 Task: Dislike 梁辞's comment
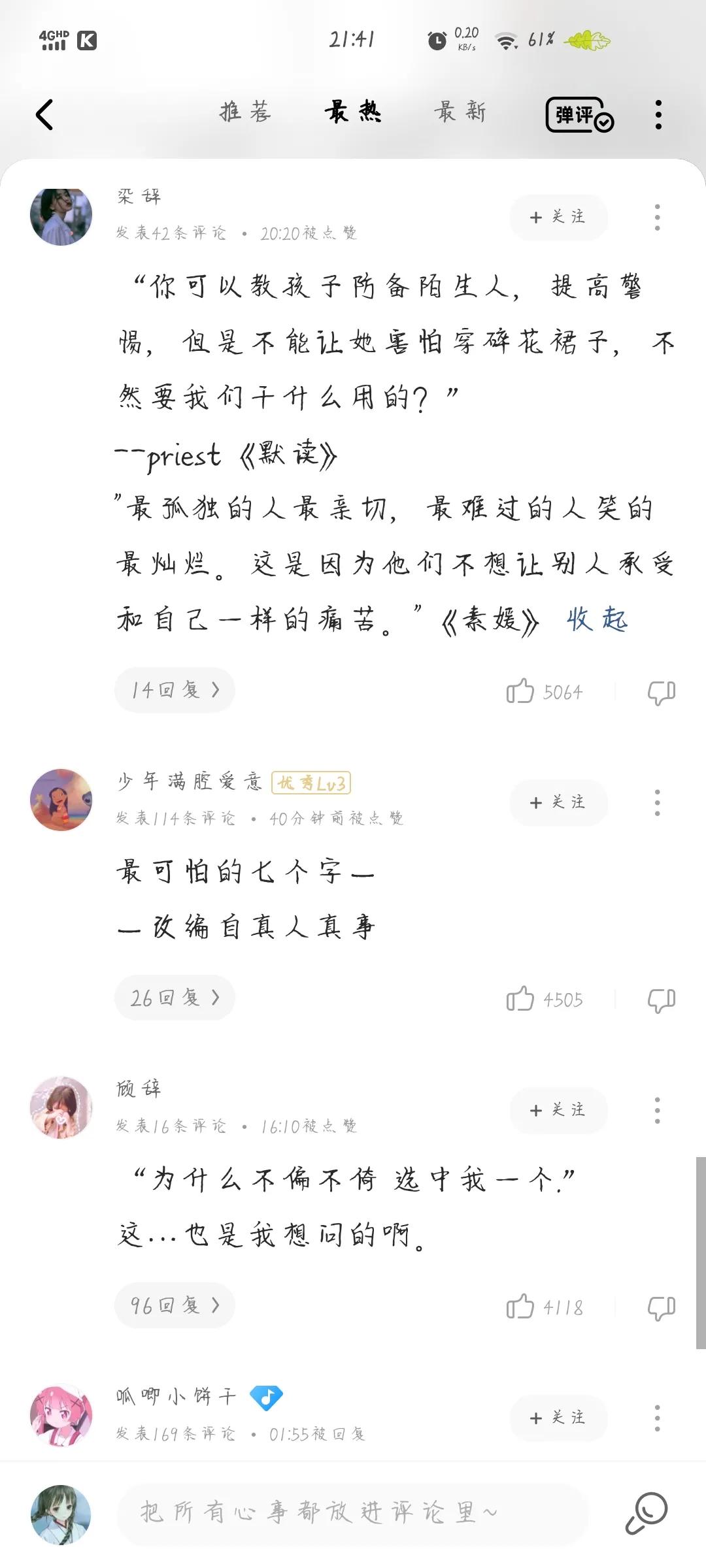661,692
